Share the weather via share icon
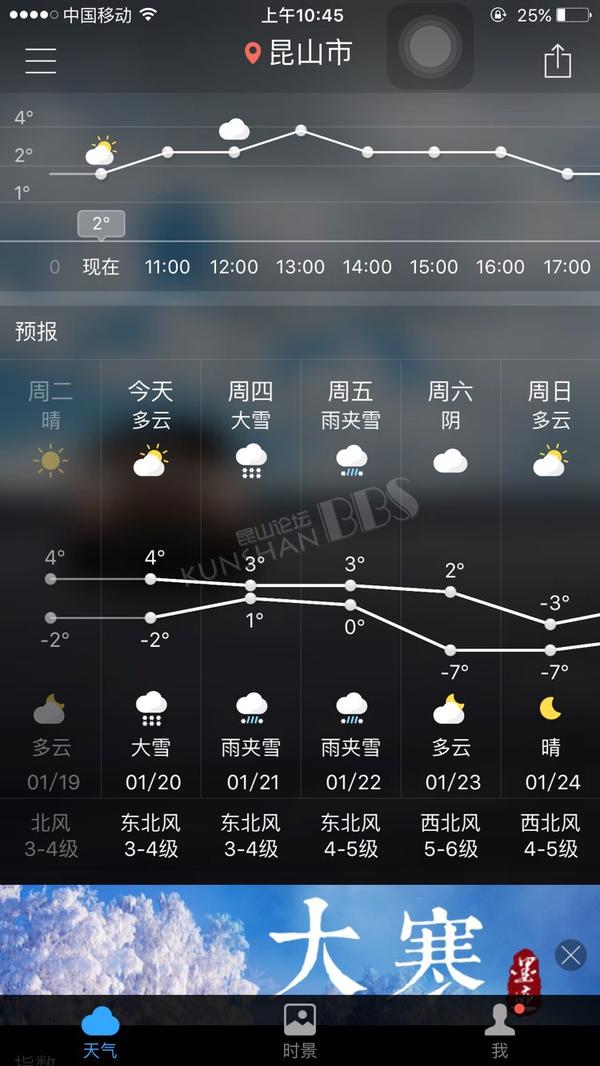 coord(557,61)
